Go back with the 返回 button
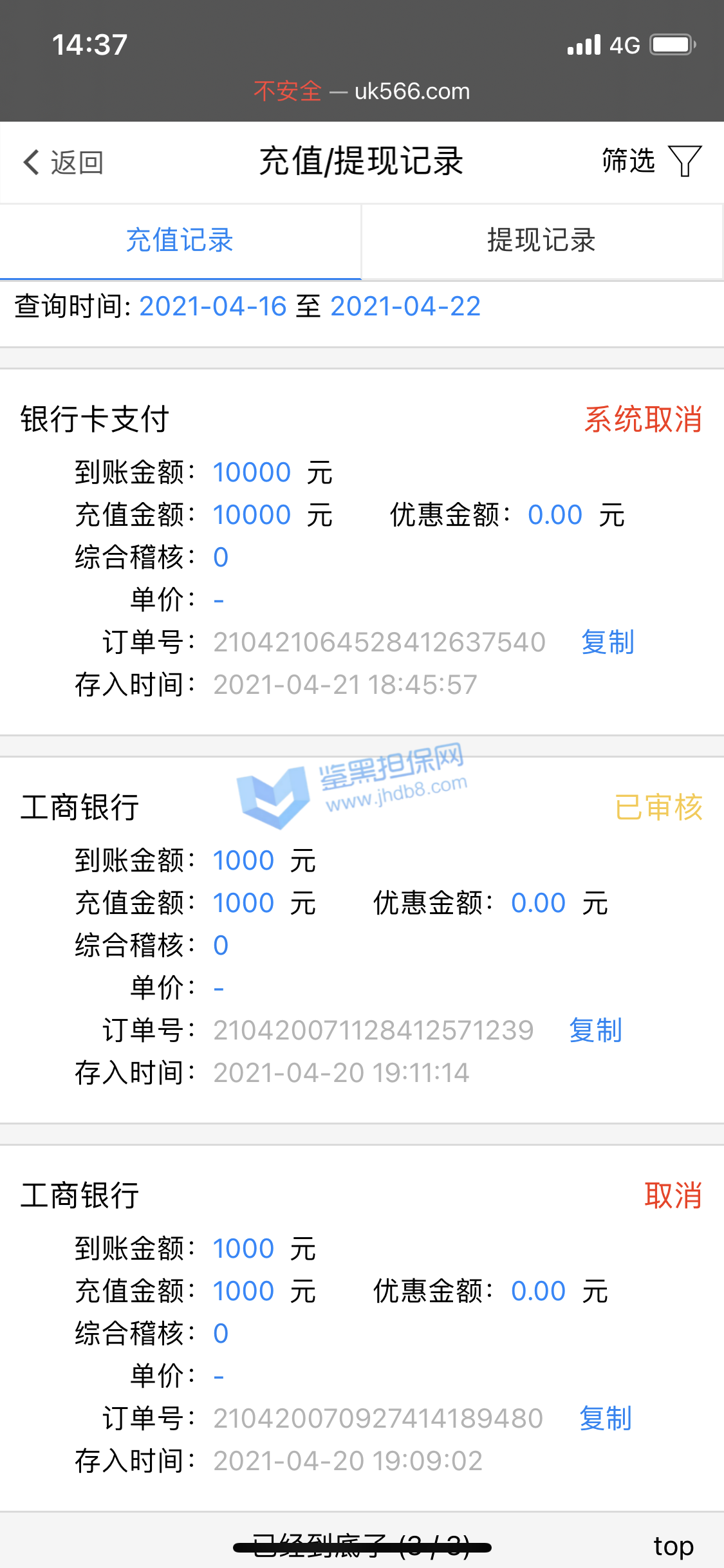This screenshot has height=1568, width=724. click(63, 162)
